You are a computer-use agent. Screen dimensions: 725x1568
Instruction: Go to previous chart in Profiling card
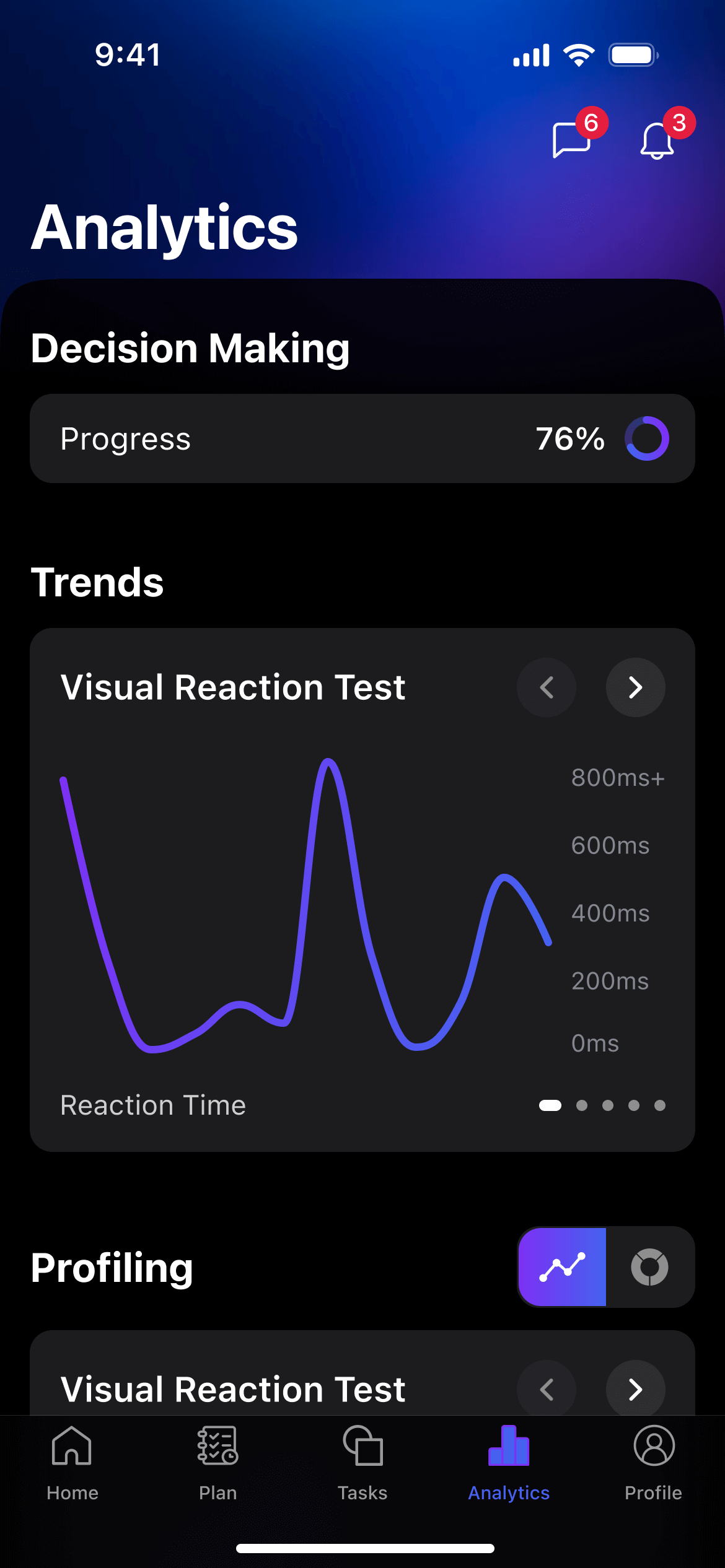(547, 1390)
